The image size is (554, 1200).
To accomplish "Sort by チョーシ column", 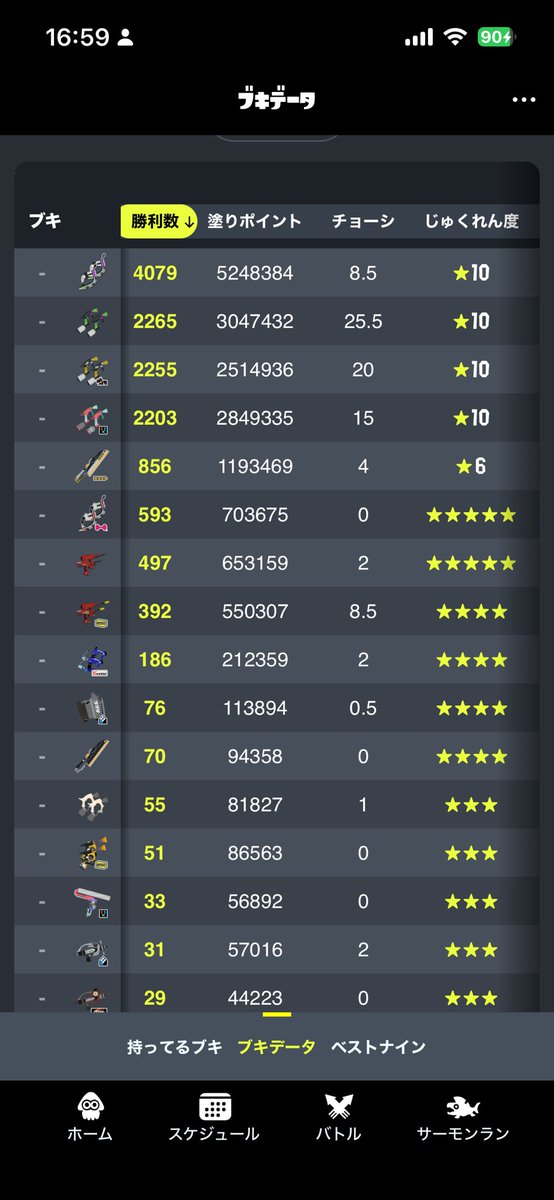I will point(363,221).
